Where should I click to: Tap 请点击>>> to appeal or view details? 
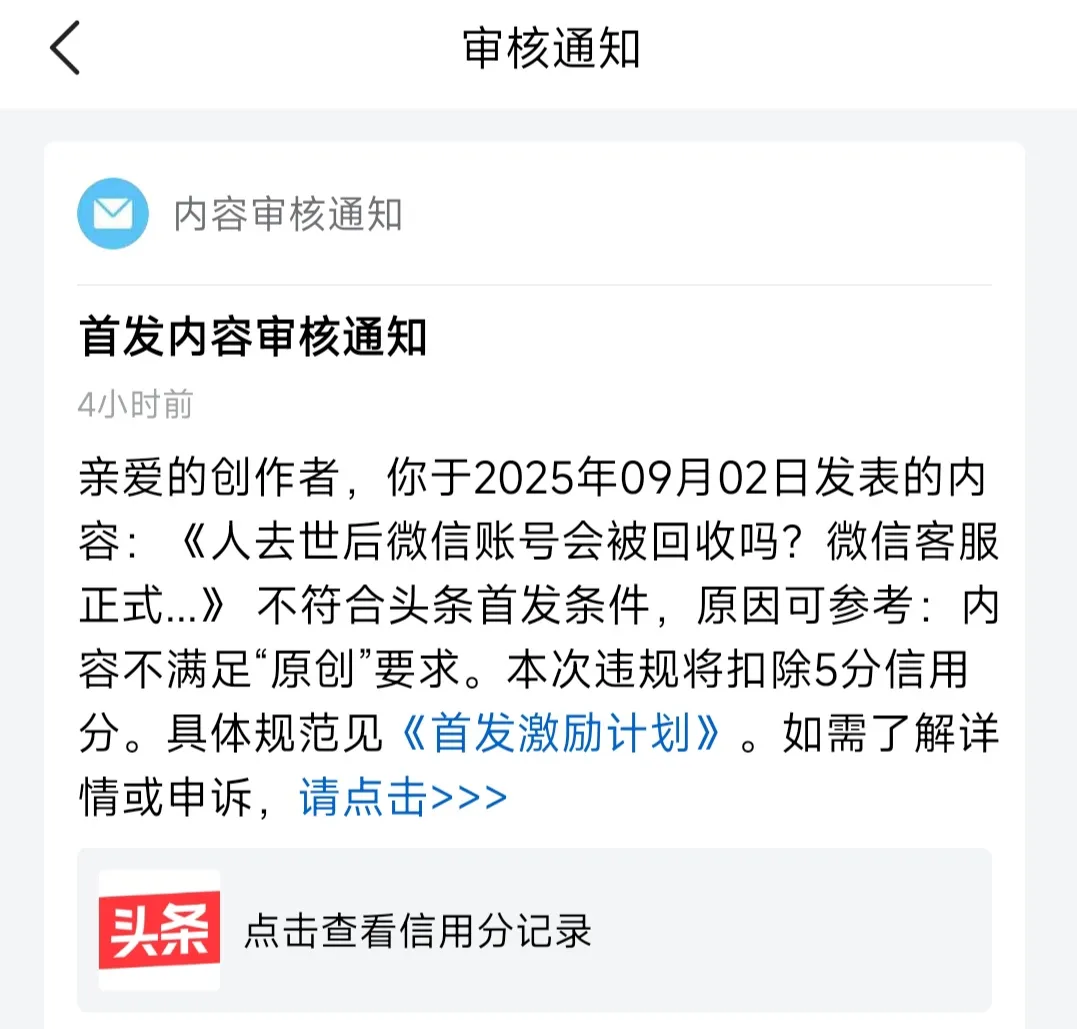(403, 798)
